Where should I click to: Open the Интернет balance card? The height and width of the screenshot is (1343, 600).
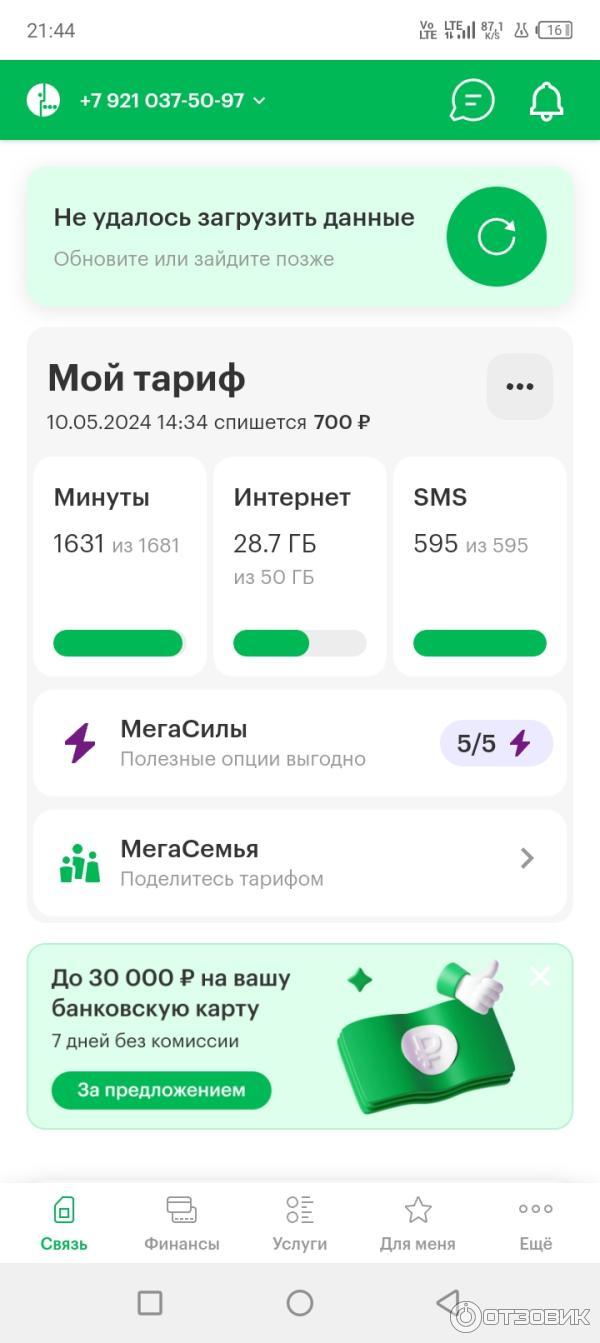tap(300, 566)
